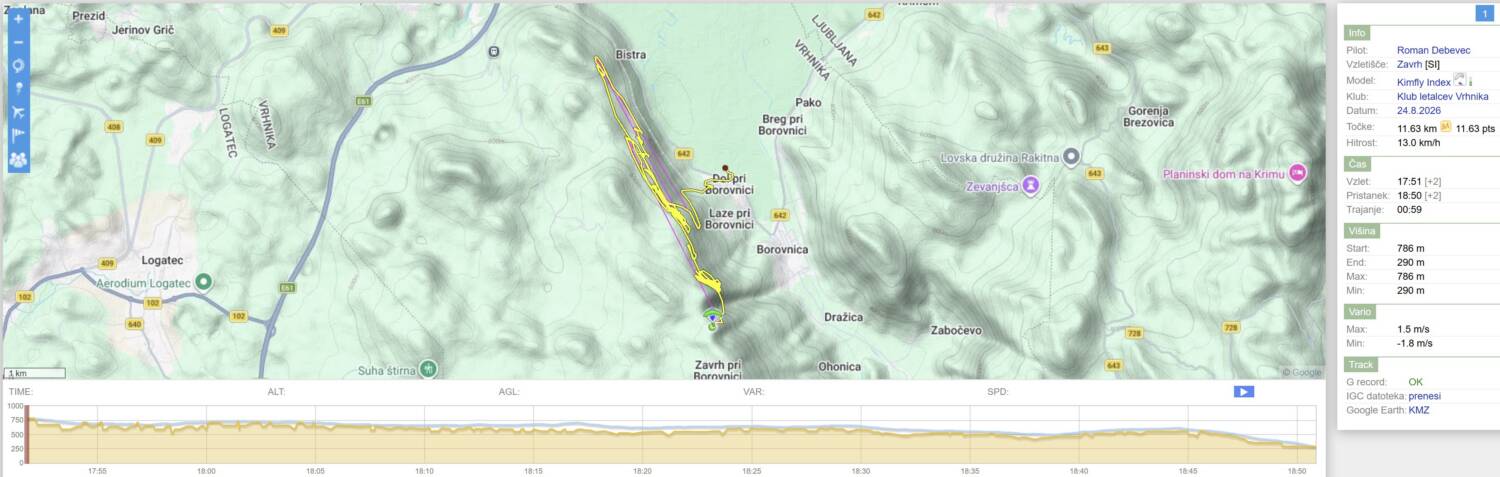Open the Kimfly Index glider model link

pos(1424,82)
